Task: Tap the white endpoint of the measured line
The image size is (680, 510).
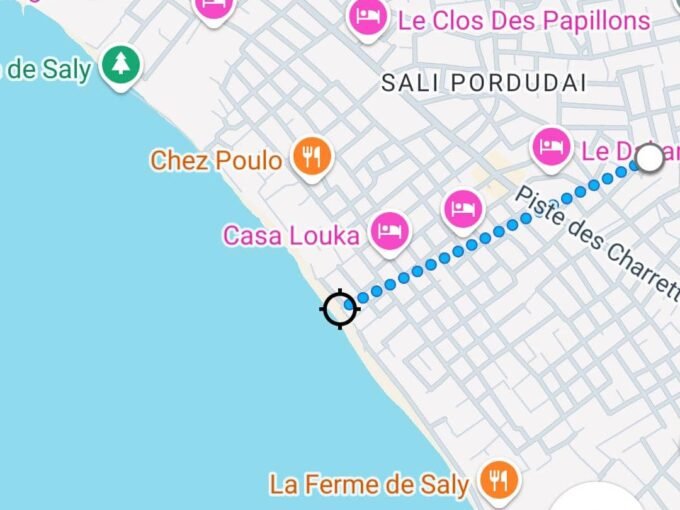Action: pos(650,157)
